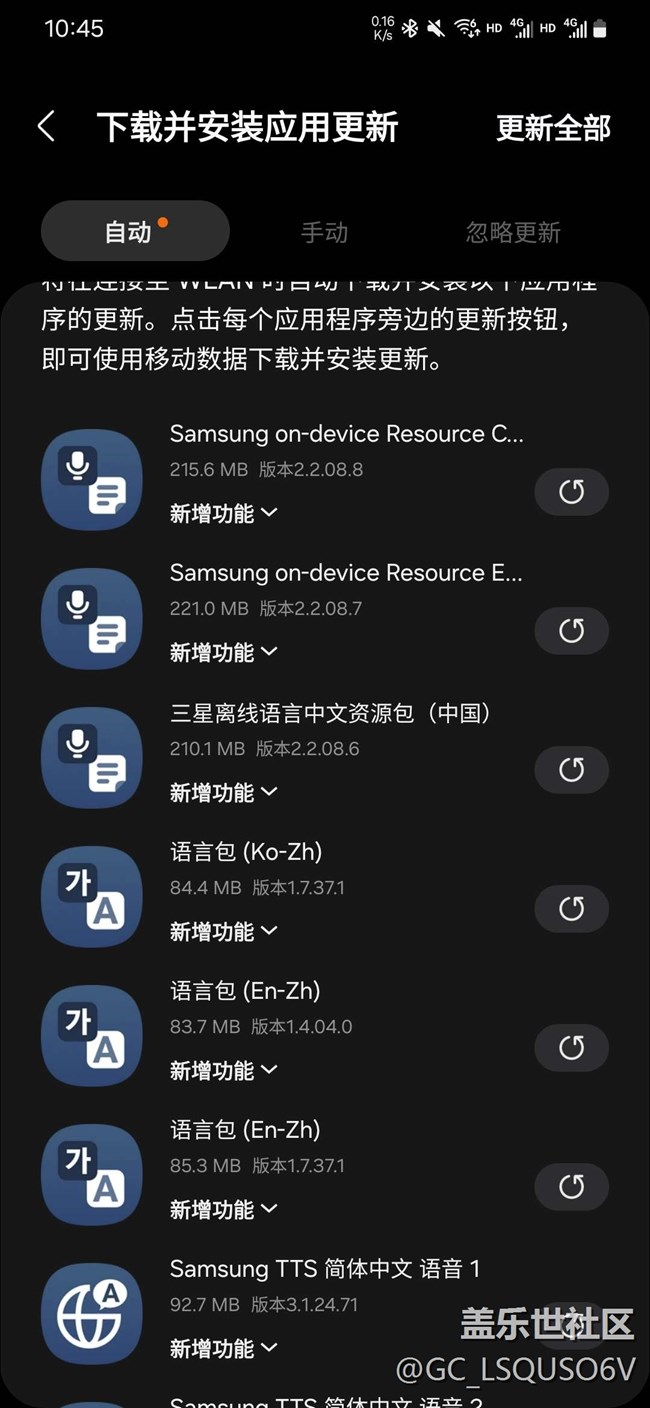The height and width of the screenshot is (1408, 650).
Task: Update Samsung on-device Resource version 2.2.08.8
Action: tap(571, 492)
